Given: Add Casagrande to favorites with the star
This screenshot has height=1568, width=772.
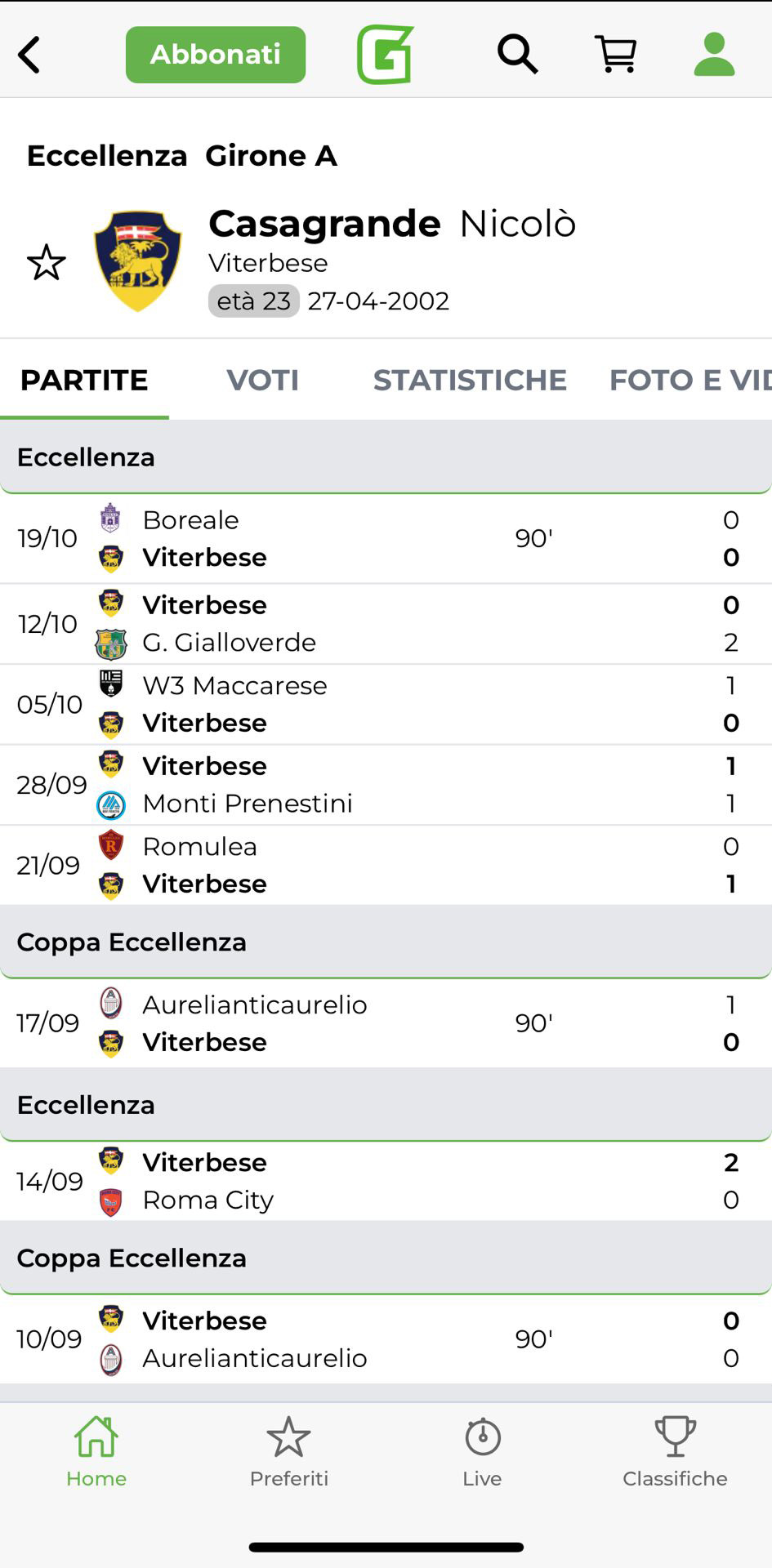Looking at the screenshot, I should click(x=47, y=263).
